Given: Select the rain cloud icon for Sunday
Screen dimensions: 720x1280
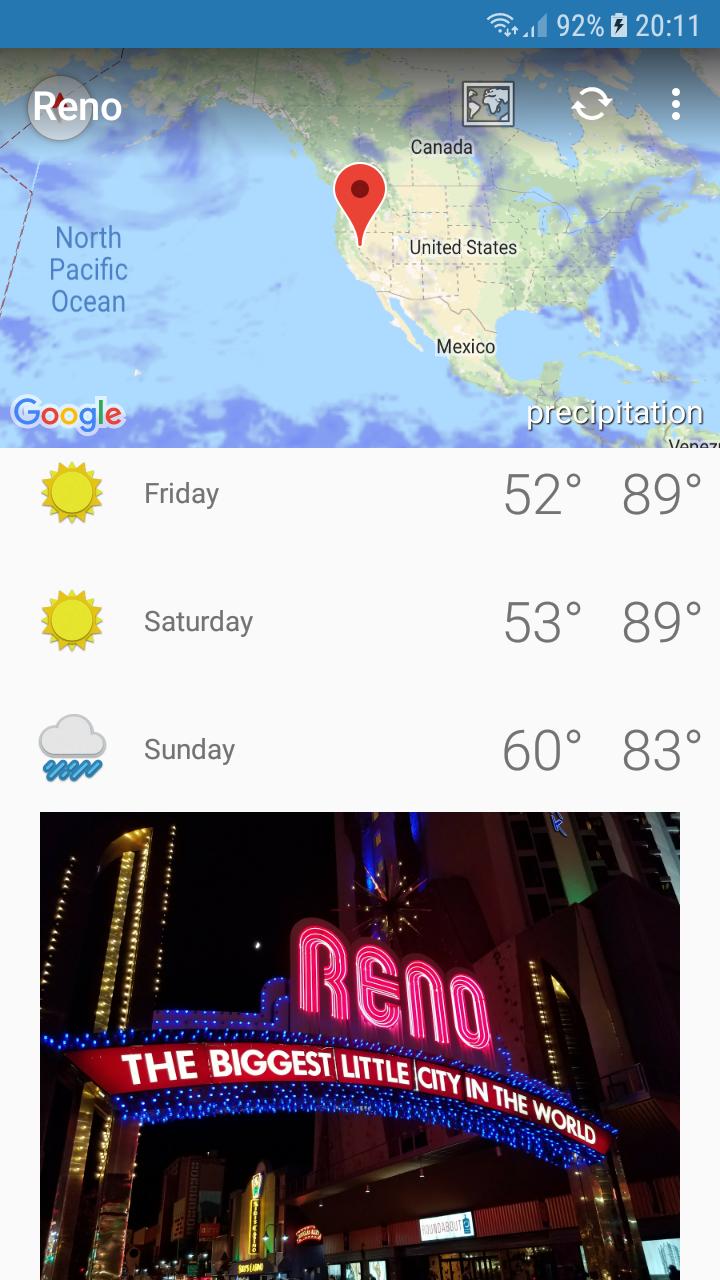Looking at the screenshot, I should click(70, 748).
